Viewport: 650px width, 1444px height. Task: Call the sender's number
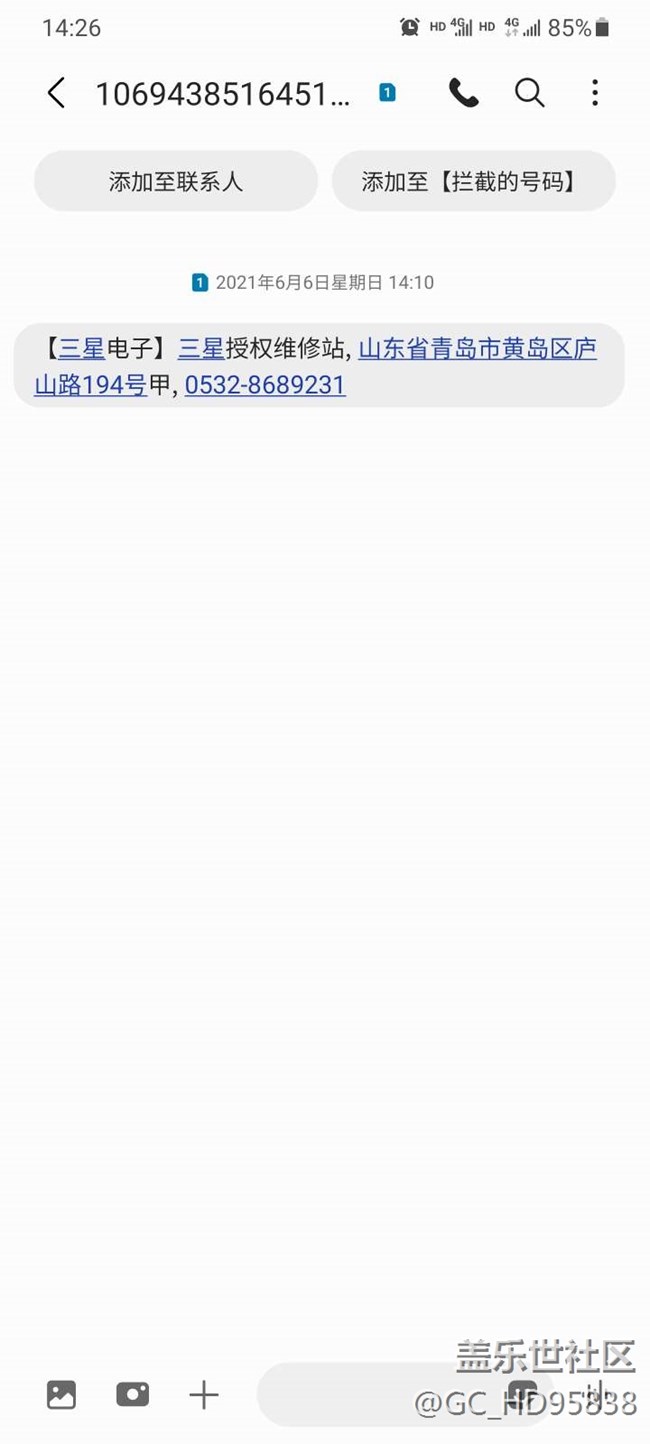pos(463,93)
